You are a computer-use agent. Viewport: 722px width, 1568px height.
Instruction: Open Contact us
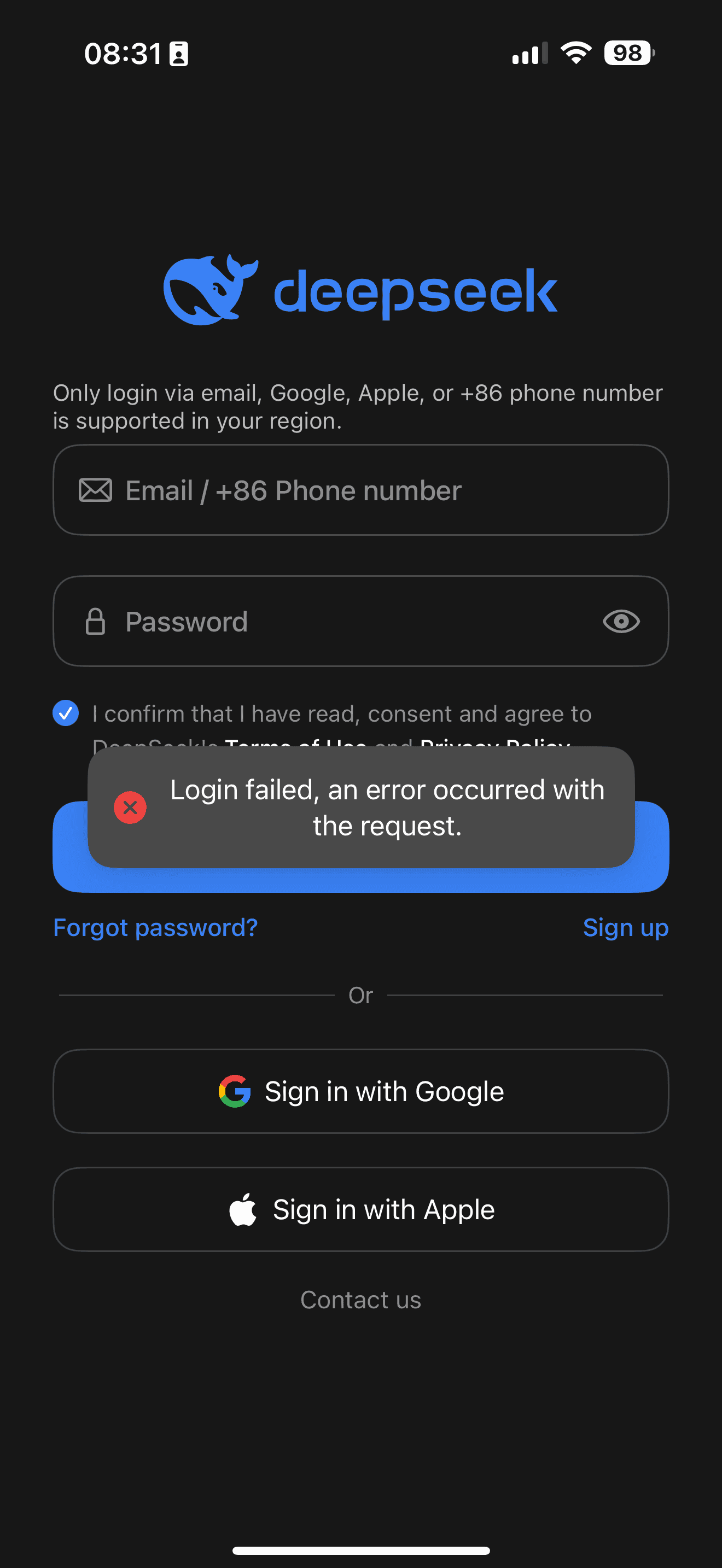[x=361, y=1300]
